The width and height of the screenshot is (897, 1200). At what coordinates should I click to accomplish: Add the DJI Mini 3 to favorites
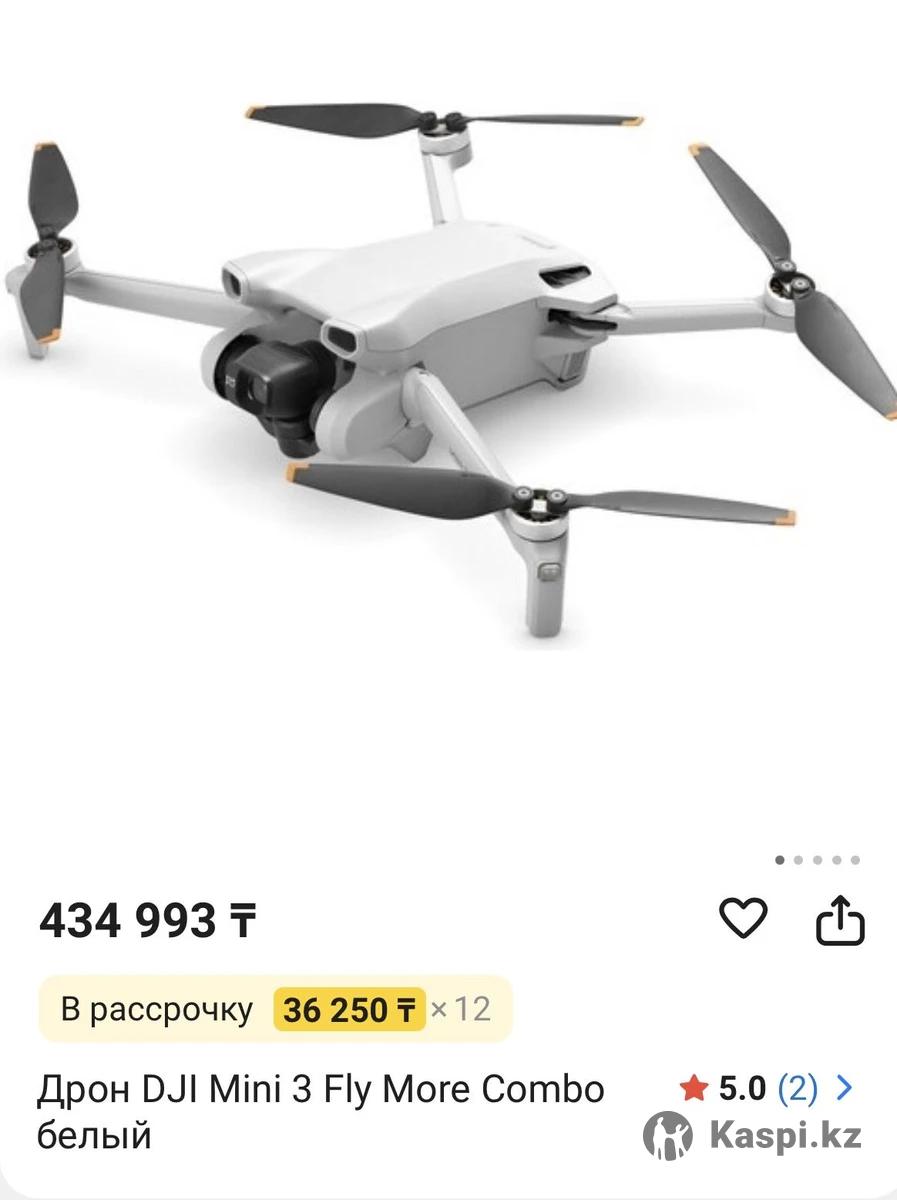pyautogui.click(x=743, y=918)
